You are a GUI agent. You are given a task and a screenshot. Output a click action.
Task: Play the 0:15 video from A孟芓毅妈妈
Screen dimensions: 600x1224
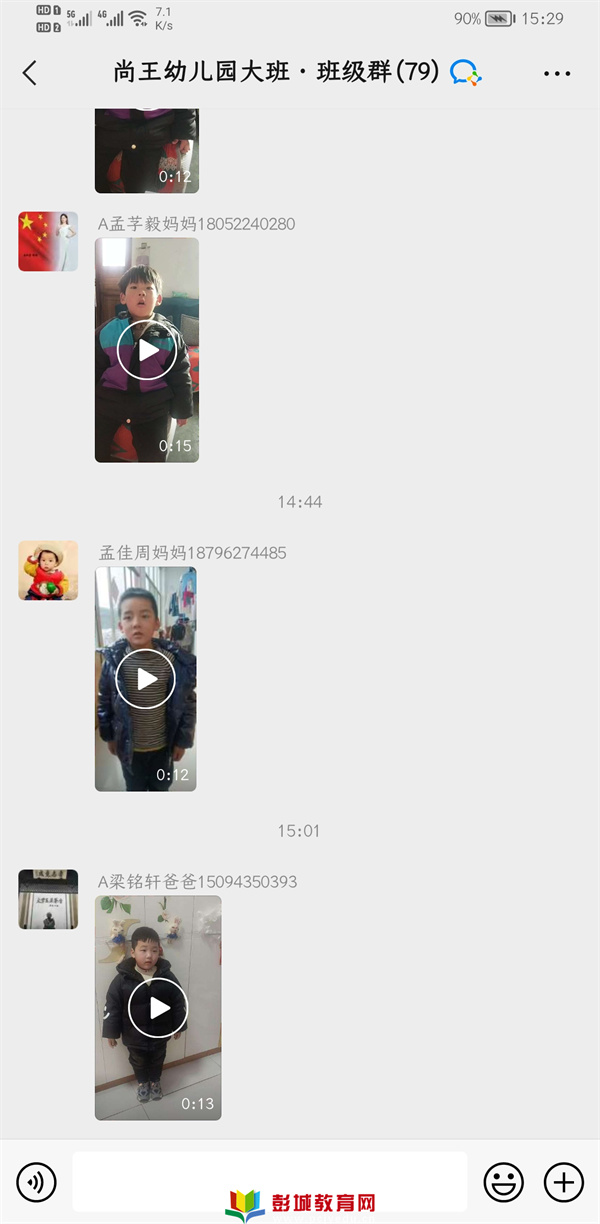pyautogui.click(x=147, y=350)
